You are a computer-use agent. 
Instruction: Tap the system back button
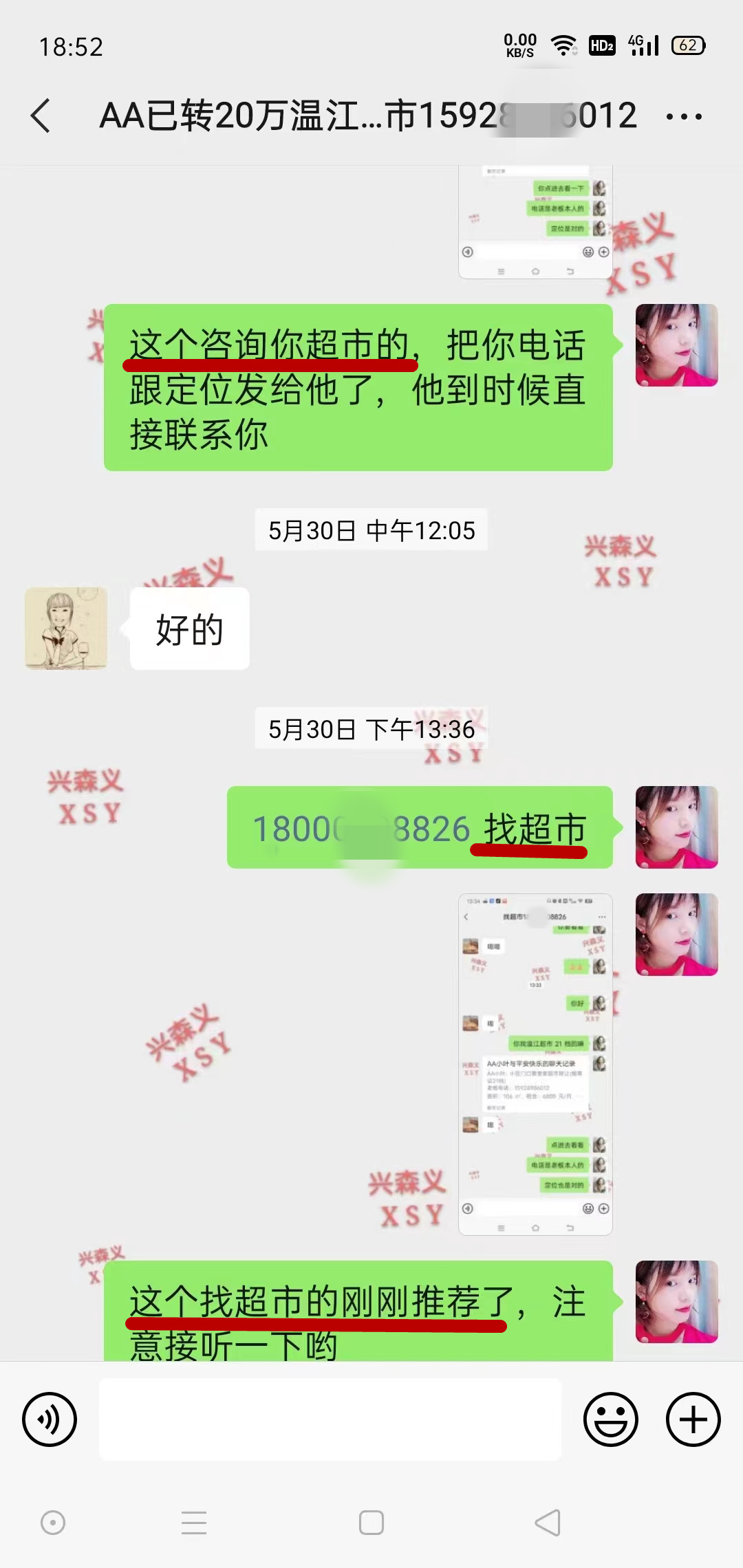548,1523
